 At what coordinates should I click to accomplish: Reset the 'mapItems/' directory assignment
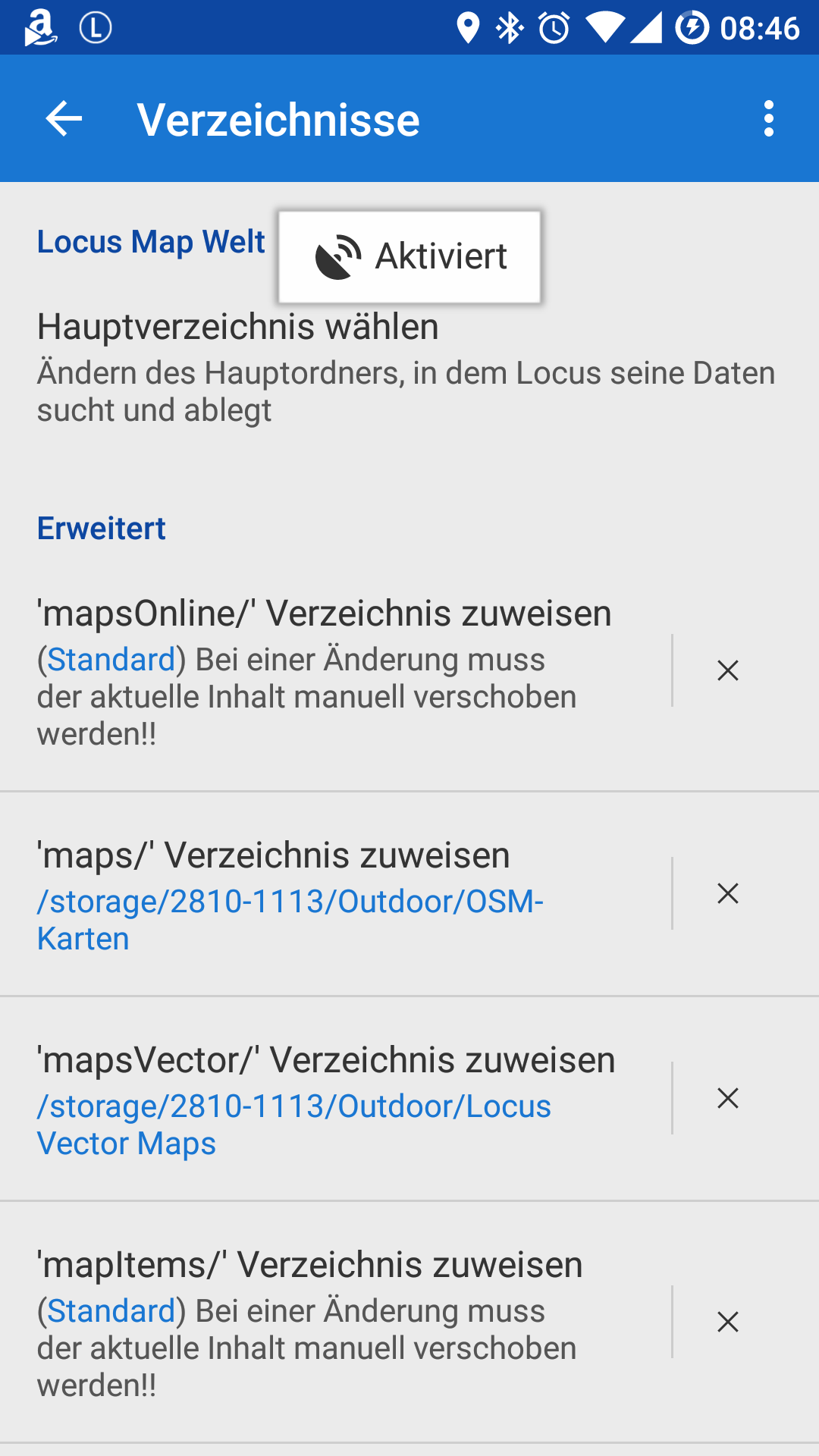728,1323
